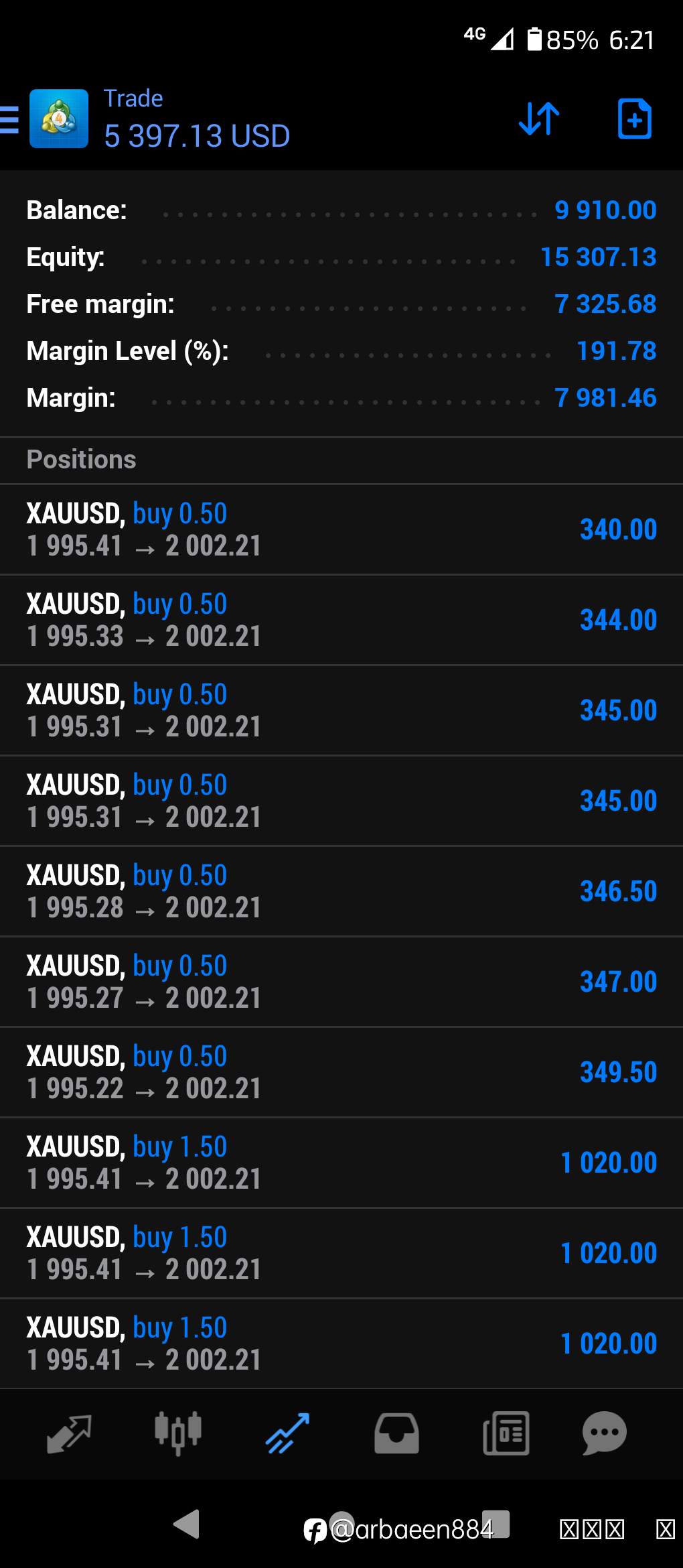View XAUUSD position with profit 349.50
Viewport: 683px width, 1568px height.
(341, 1072)
